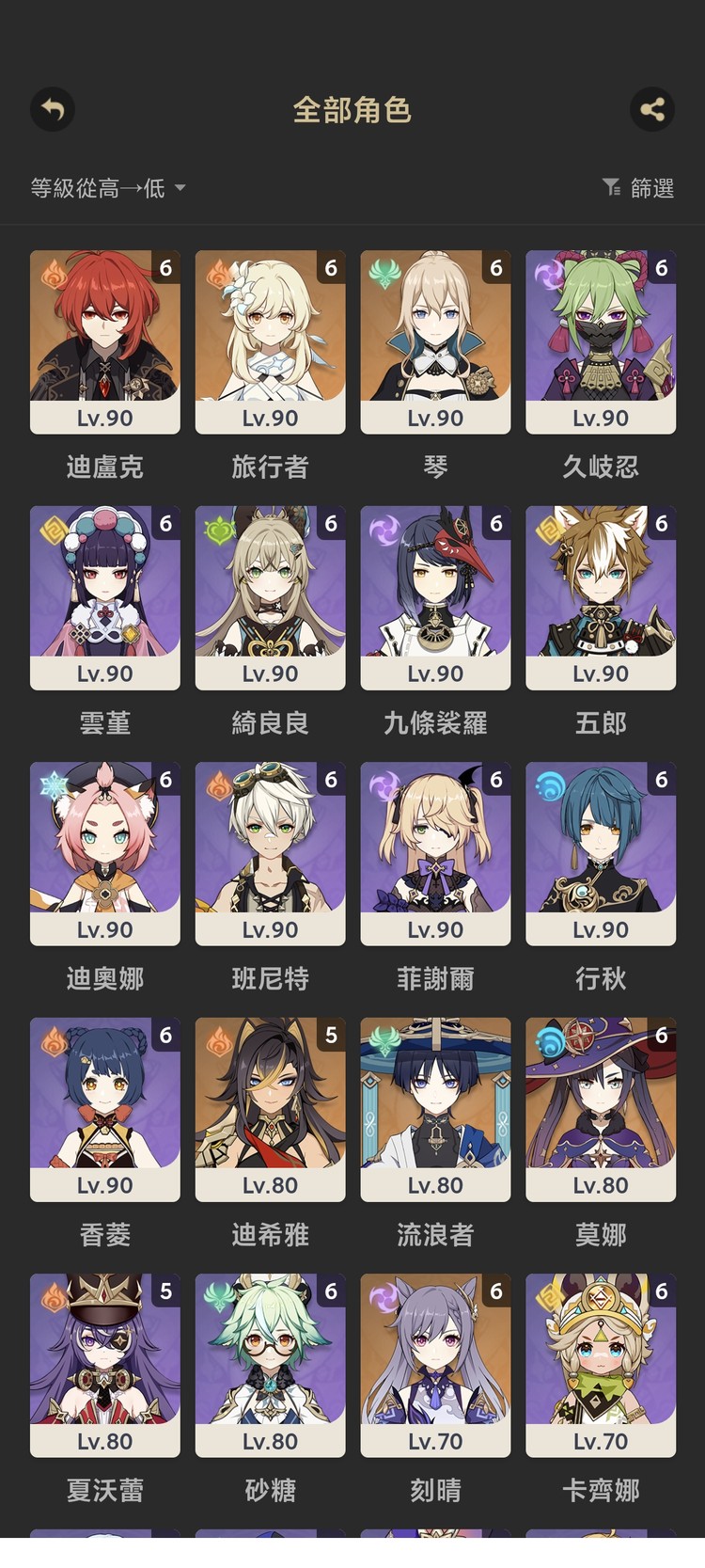The height and width of the screenshot is (1568, 705).
Task: Select Lv.80 character 迪希雅
Action: click(270, 1109)
